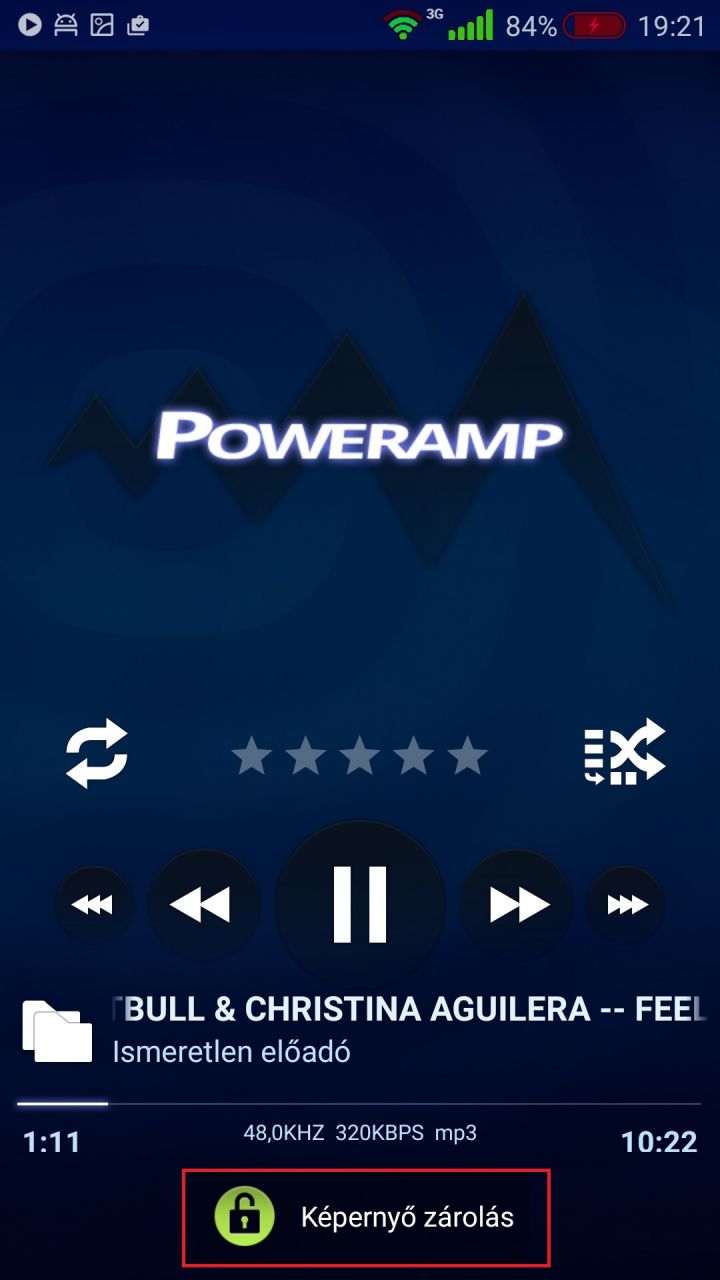Rate the track five stars

click(467, 756)
